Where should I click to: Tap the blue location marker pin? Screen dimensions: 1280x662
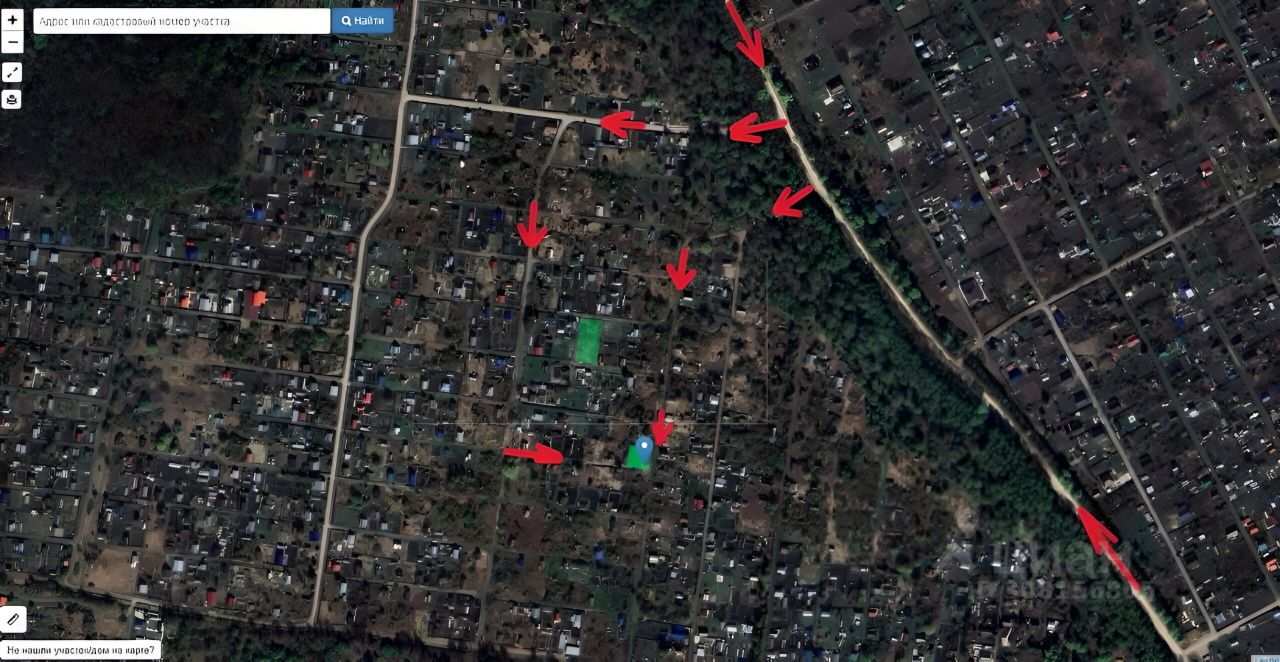coord(645,447)
